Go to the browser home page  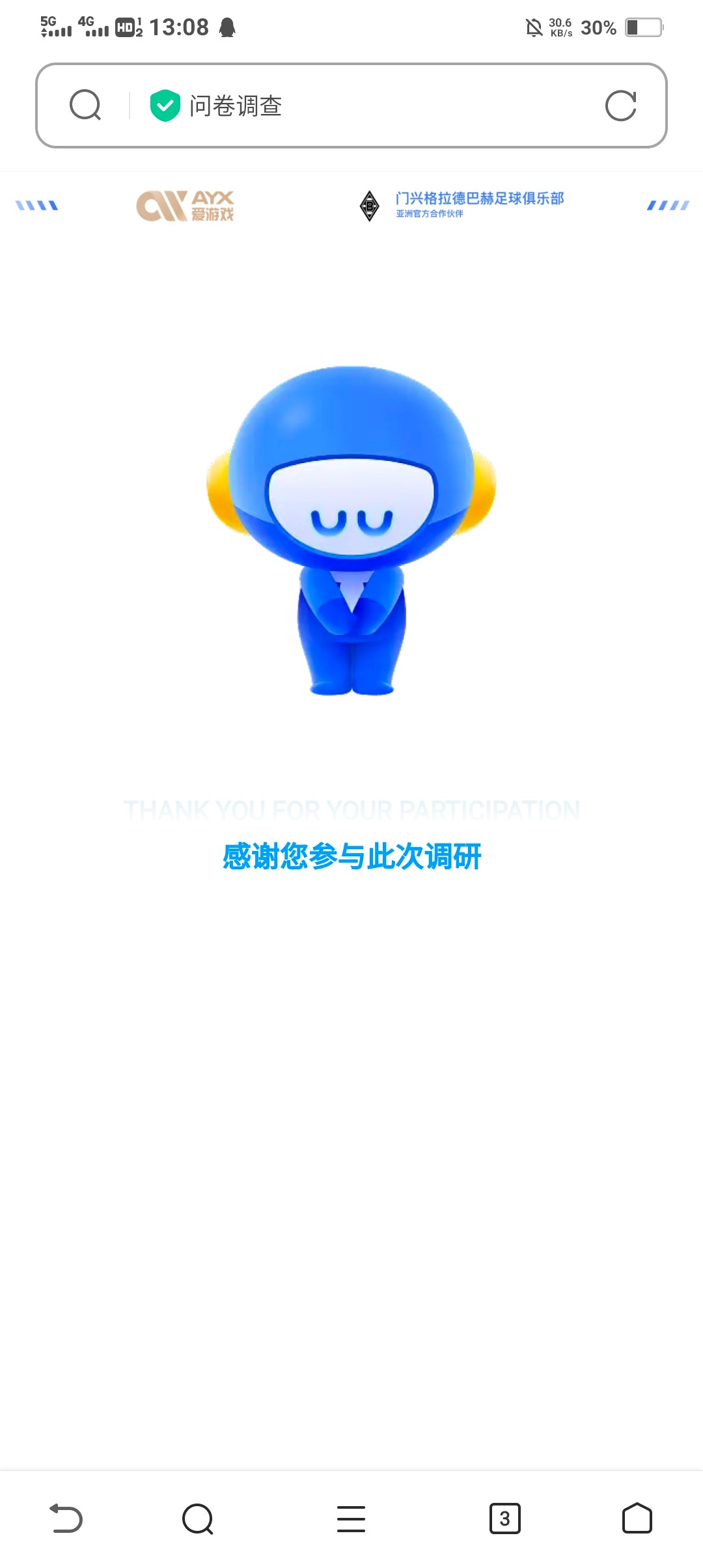[637, 1519]
